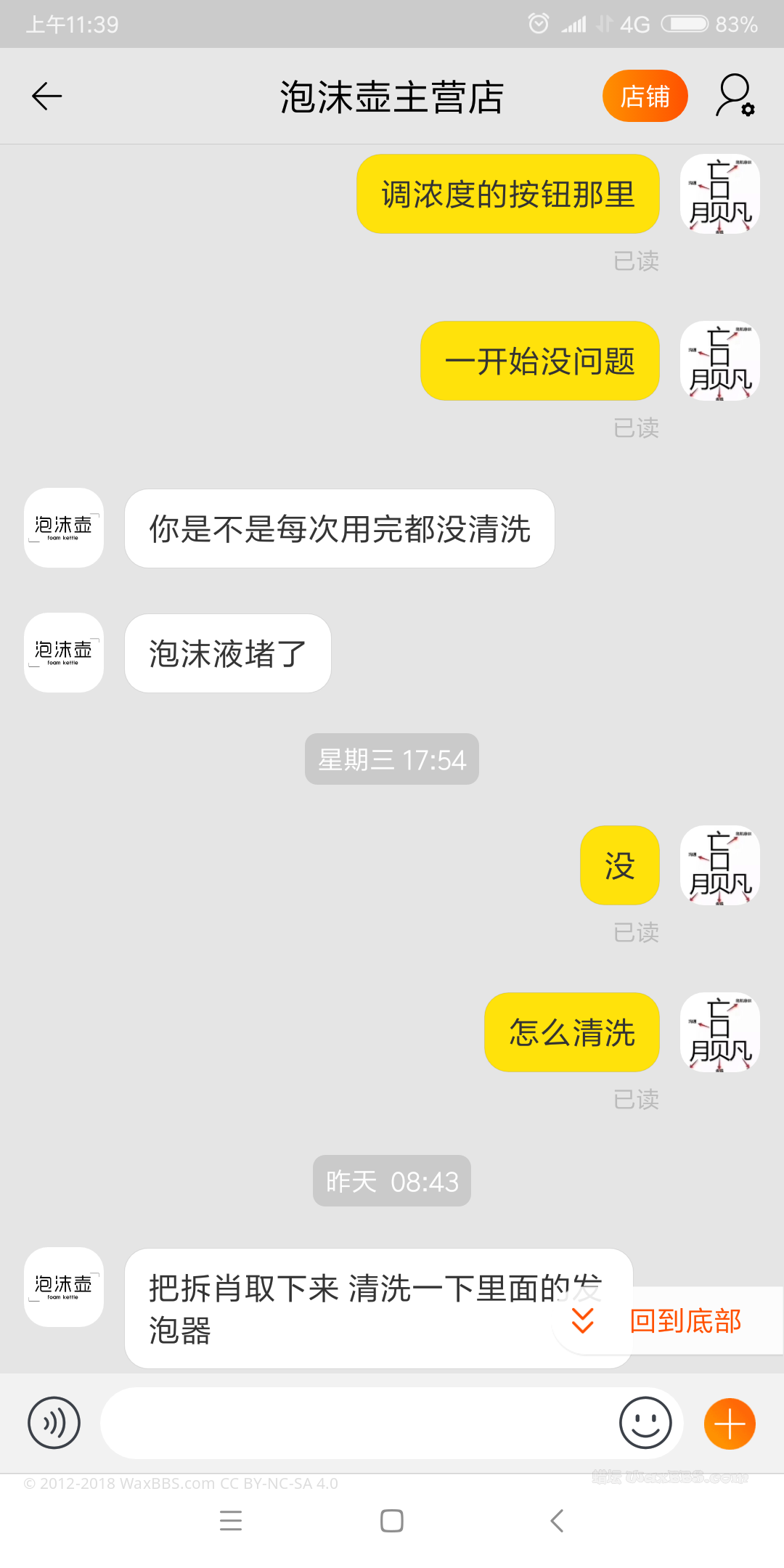Open the seller's avatar 泡沫壶
784x1568 pixels.
coord(63,528)
